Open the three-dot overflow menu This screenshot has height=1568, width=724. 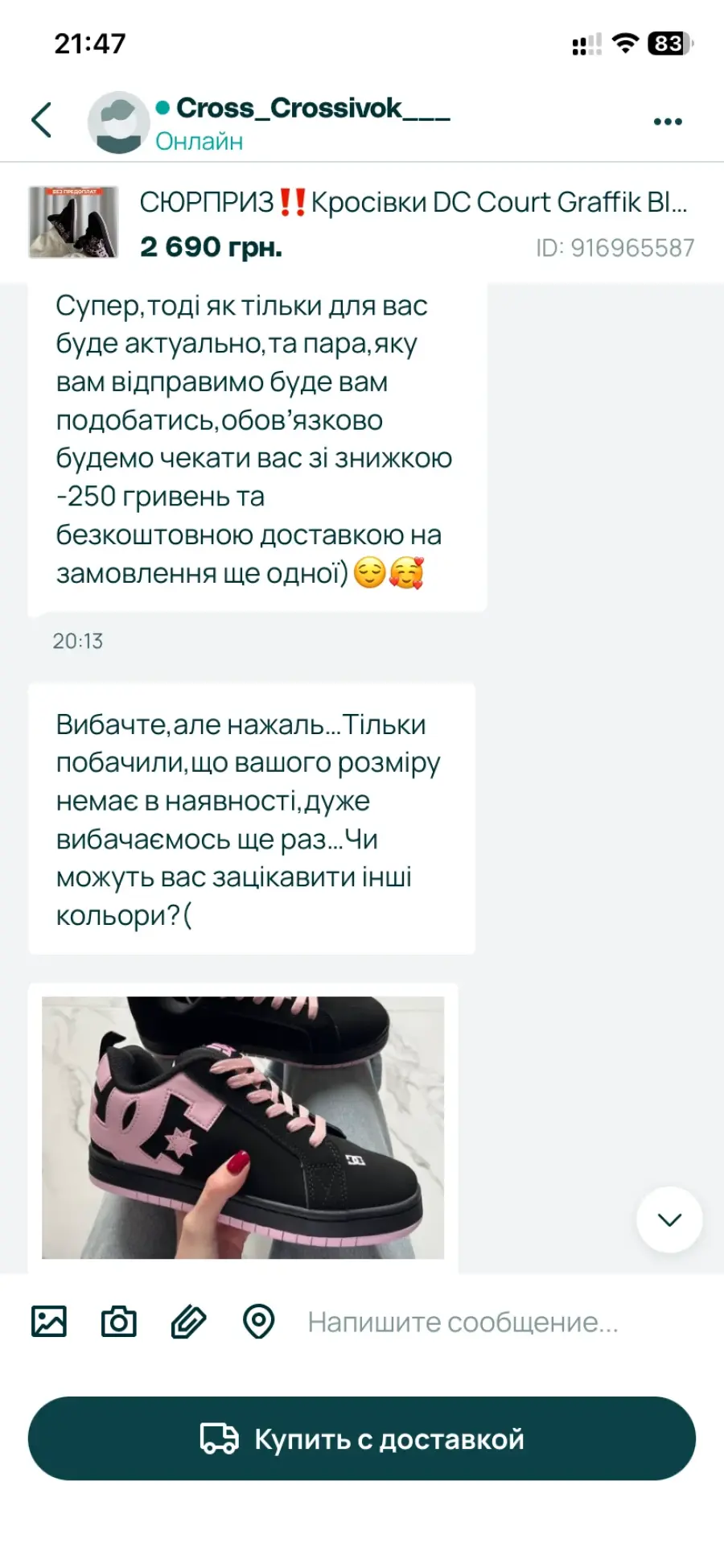(x=667, y=122)
